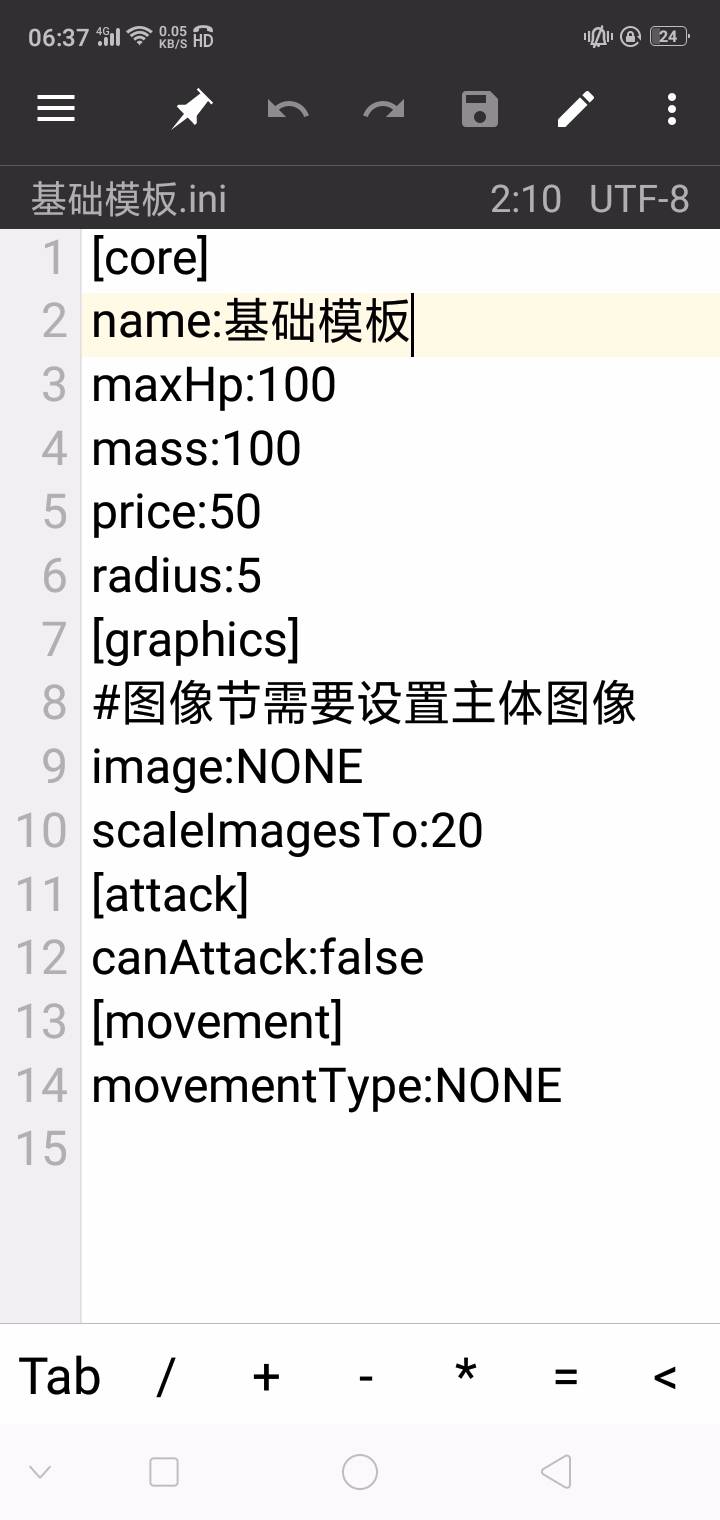Tap the pencil edit mode icon

click(576, 108)
